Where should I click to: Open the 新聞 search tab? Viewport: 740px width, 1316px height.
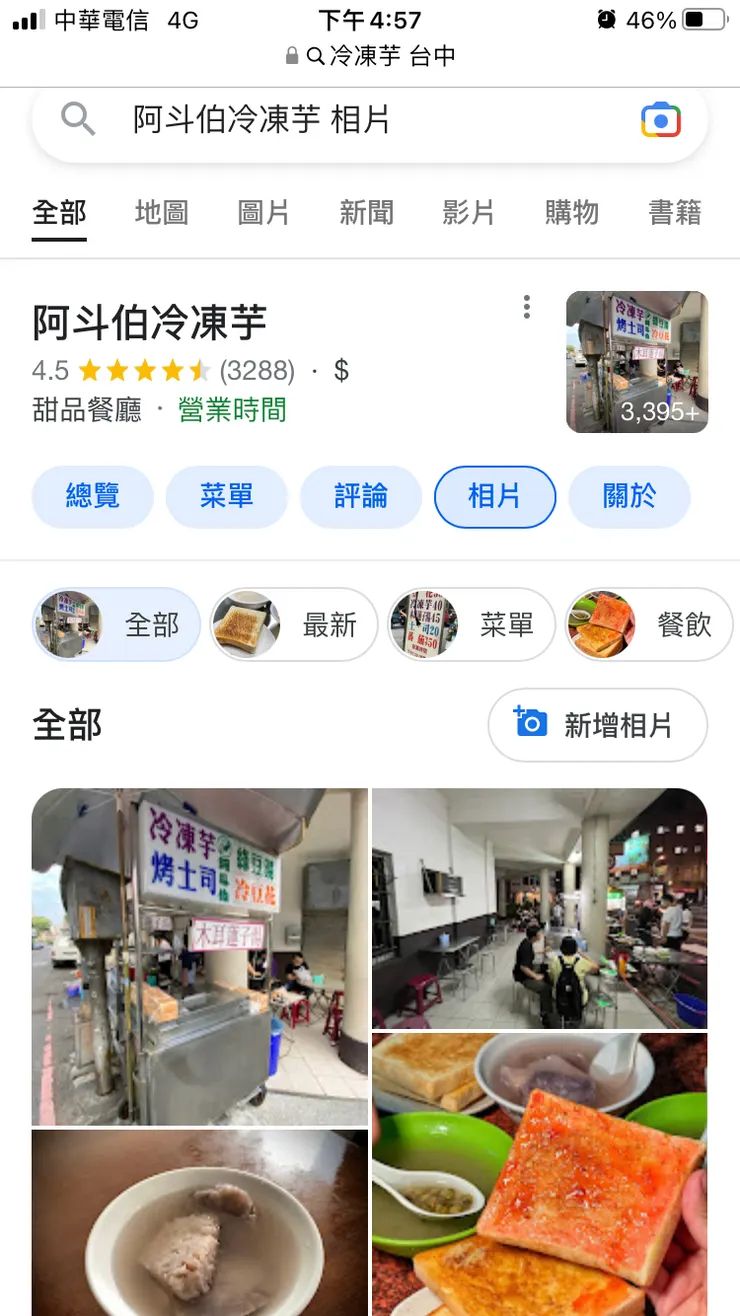click(366, 213)
